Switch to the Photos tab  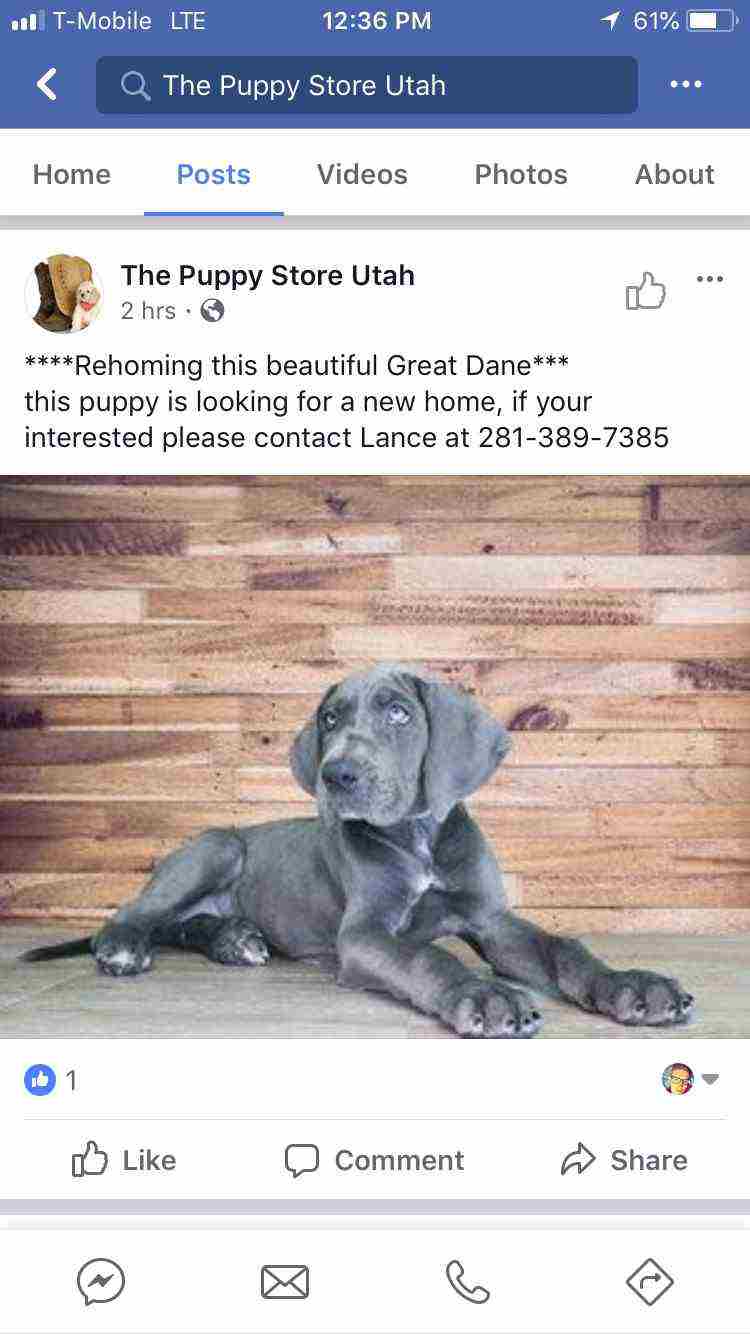click(521, 174)
